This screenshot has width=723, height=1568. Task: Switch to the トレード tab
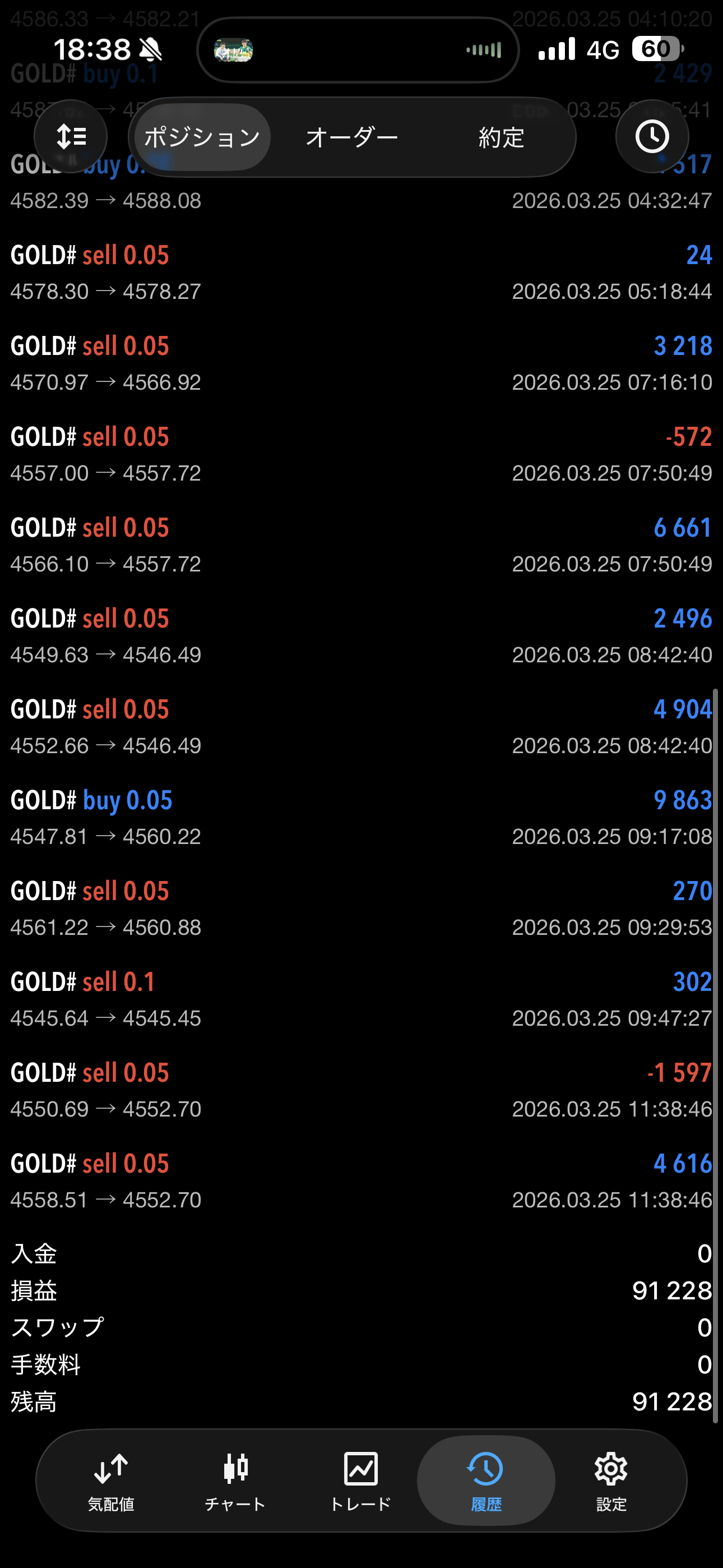[360, 1481]
